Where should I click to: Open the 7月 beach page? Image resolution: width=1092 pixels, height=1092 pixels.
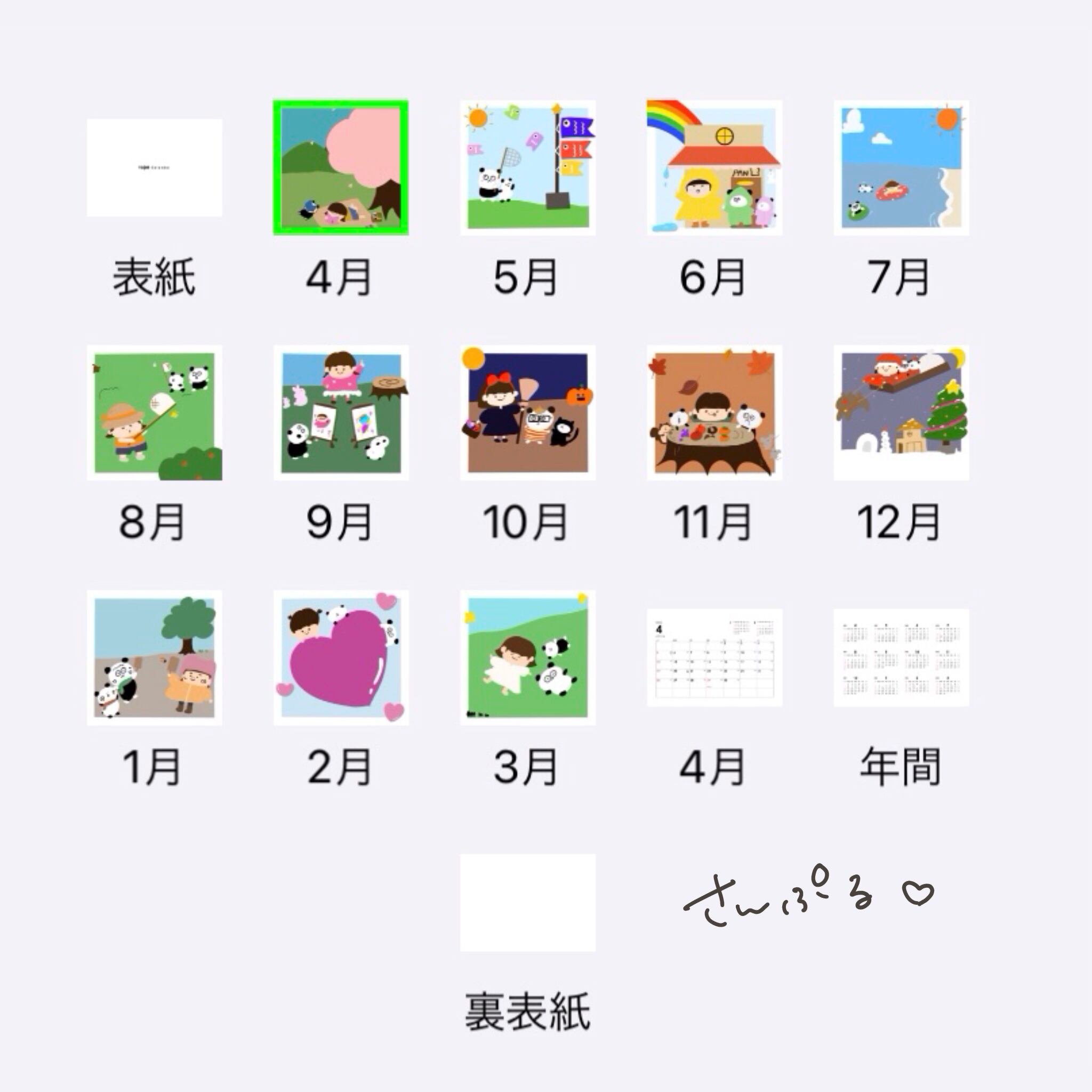coord(901,167)
